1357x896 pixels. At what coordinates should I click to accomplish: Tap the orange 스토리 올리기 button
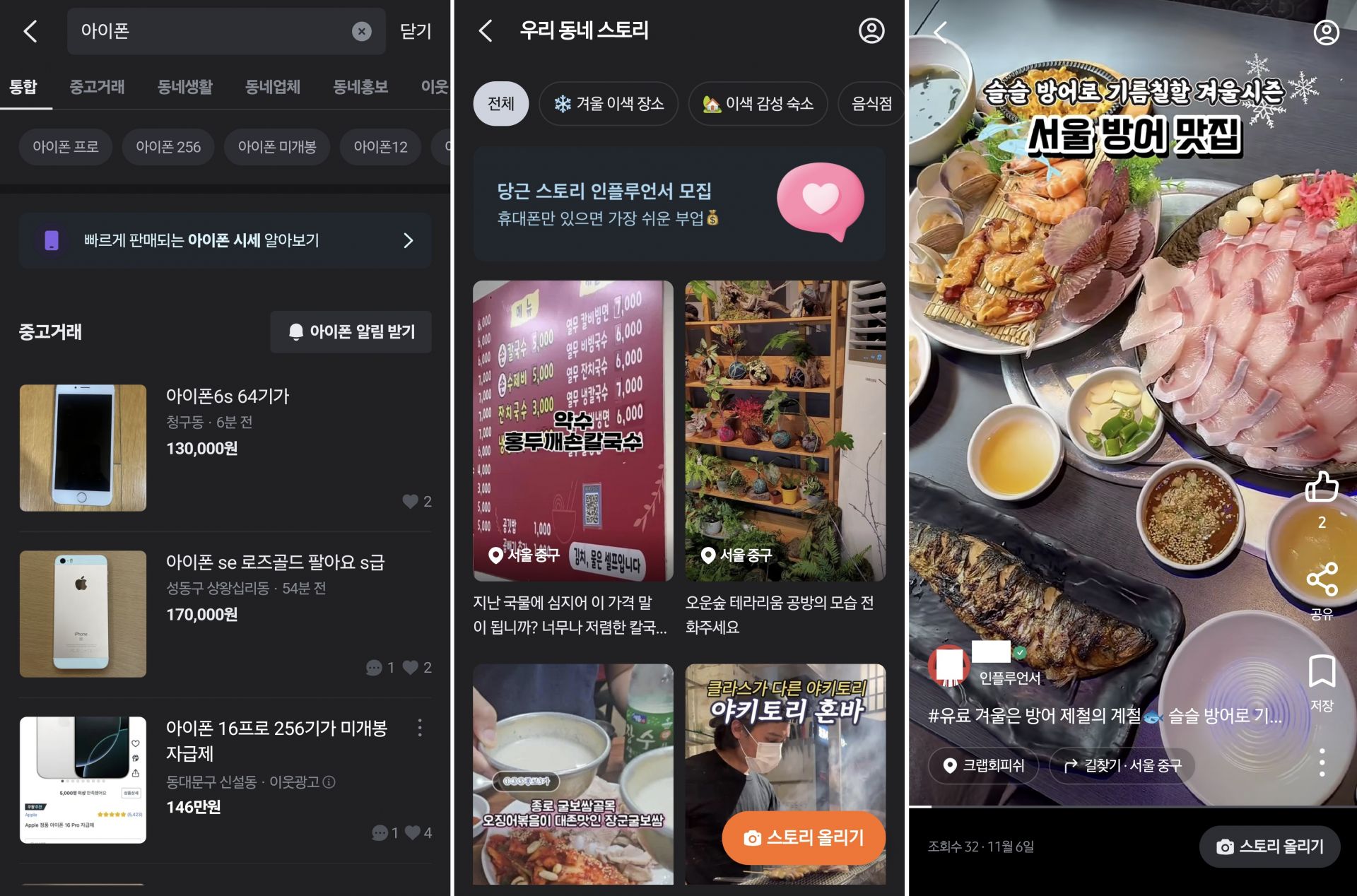804,838
